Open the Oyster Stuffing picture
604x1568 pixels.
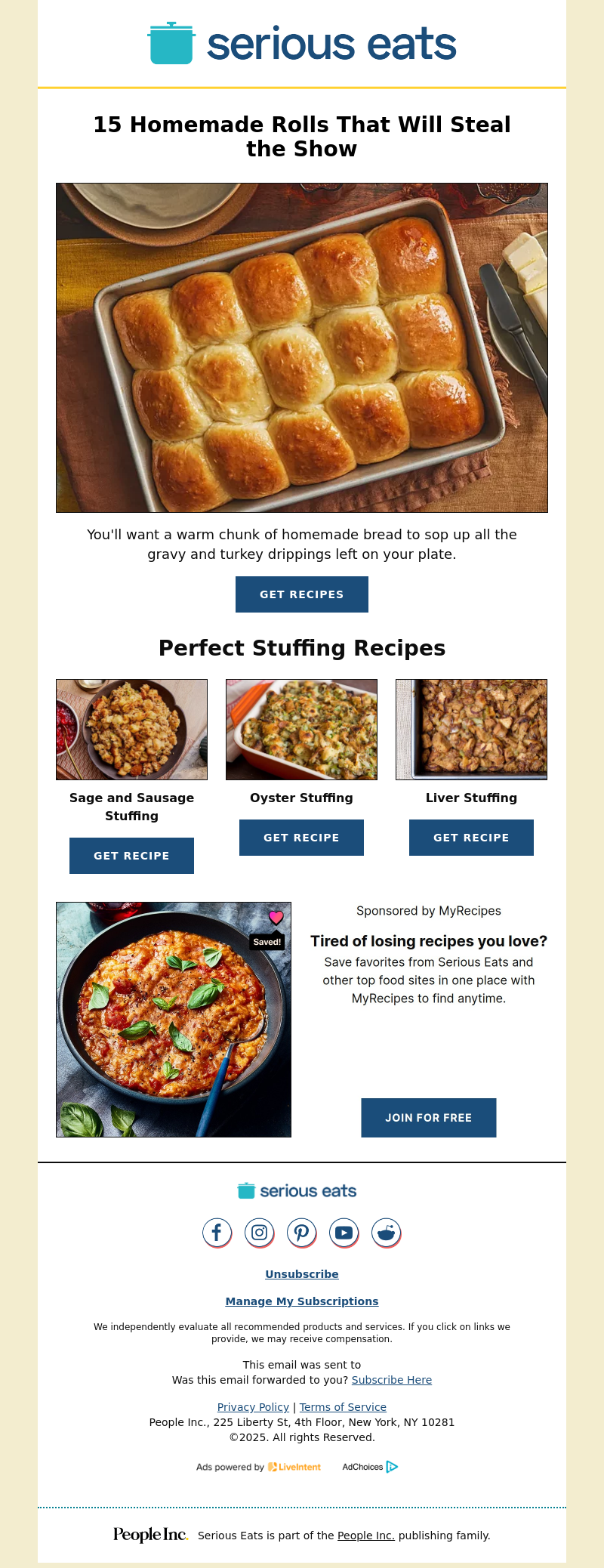coord(301,730)
